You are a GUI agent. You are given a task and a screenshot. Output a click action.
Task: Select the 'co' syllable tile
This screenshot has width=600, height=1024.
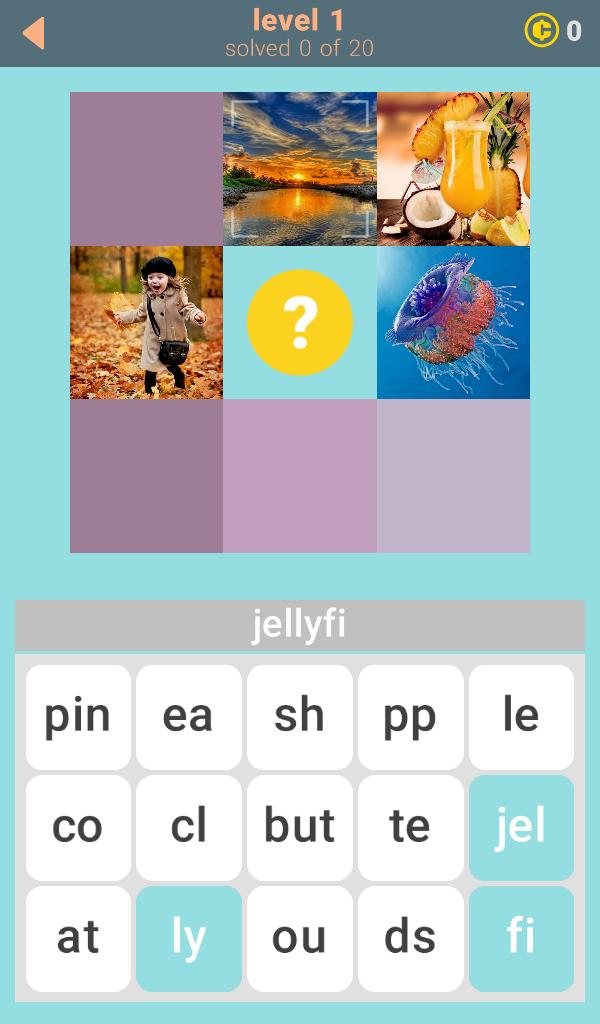(x=78, y=828)
